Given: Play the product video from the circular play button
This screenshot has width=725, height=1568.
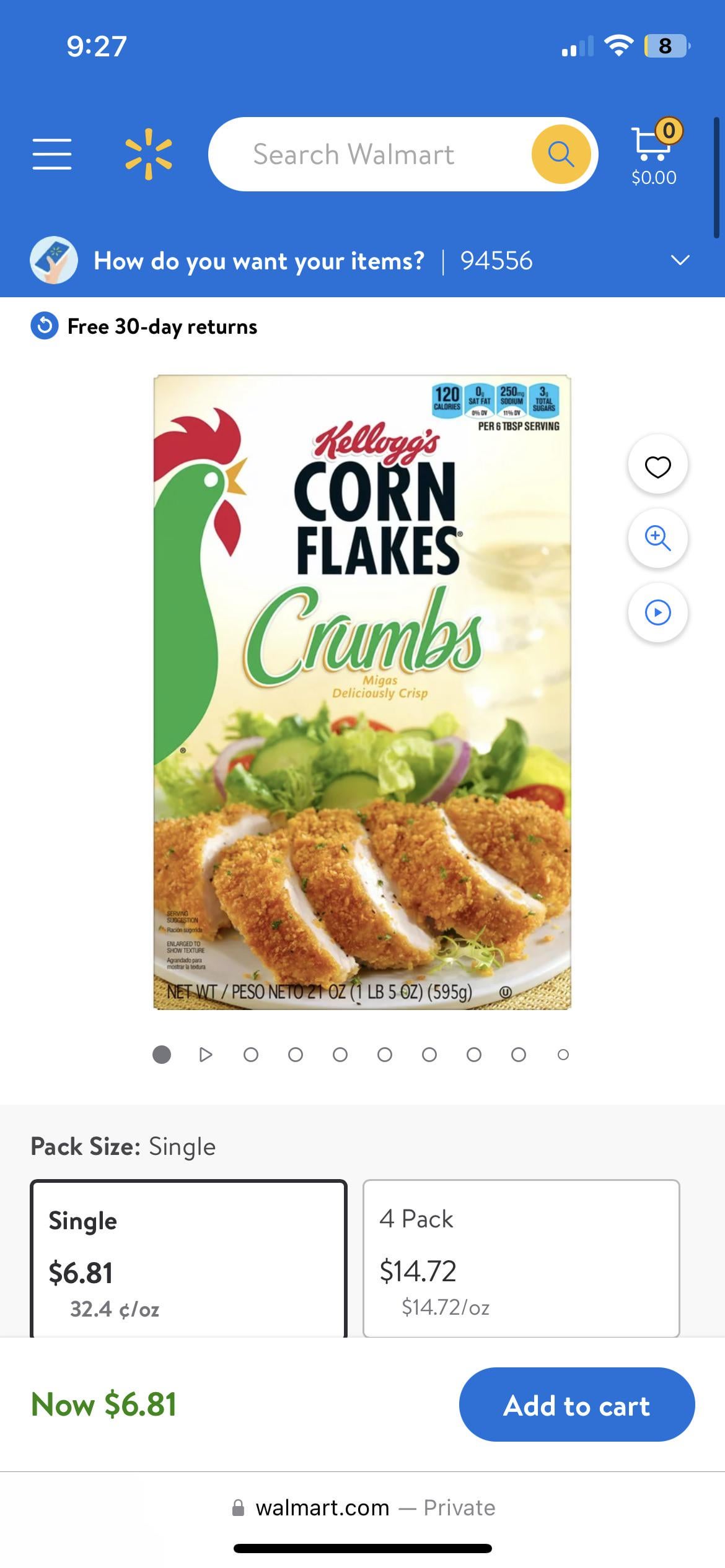Looking at the screenshot, I should [x=657, y=612].
